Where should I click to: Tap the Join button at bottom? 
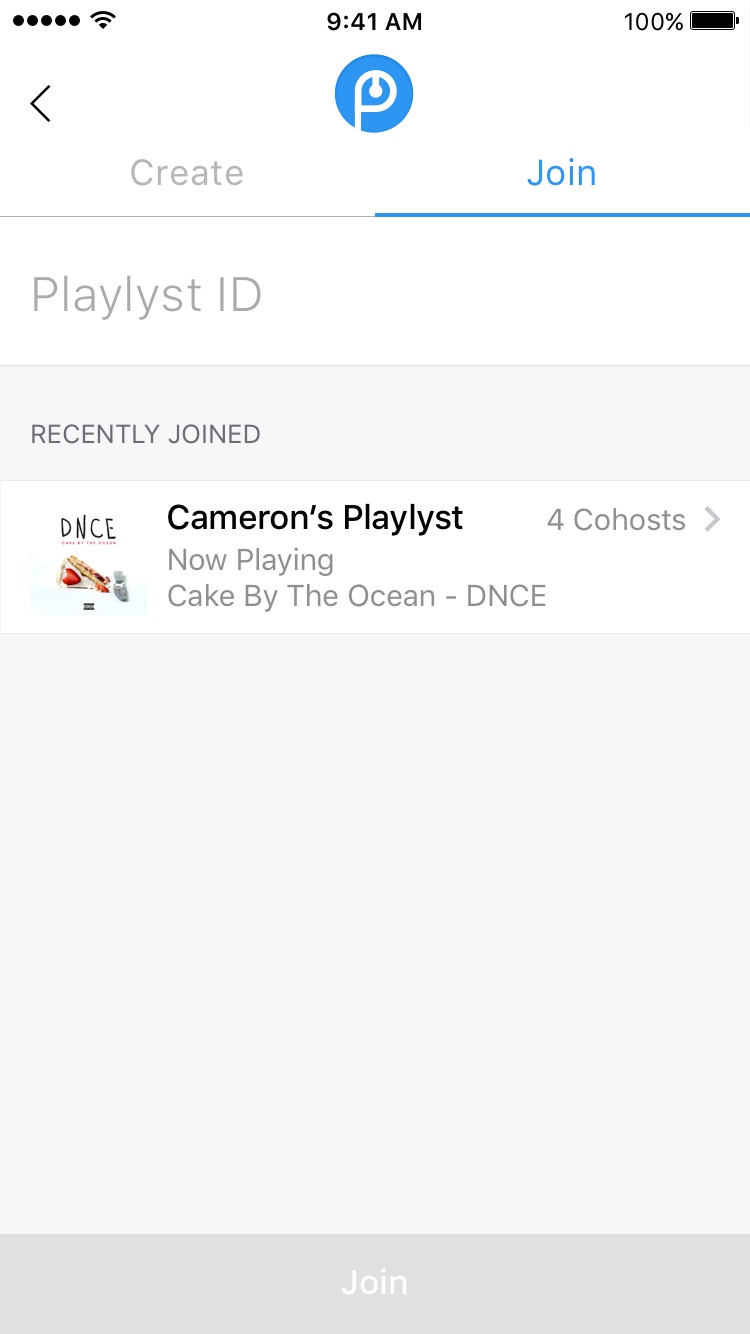pos(375,1284)
